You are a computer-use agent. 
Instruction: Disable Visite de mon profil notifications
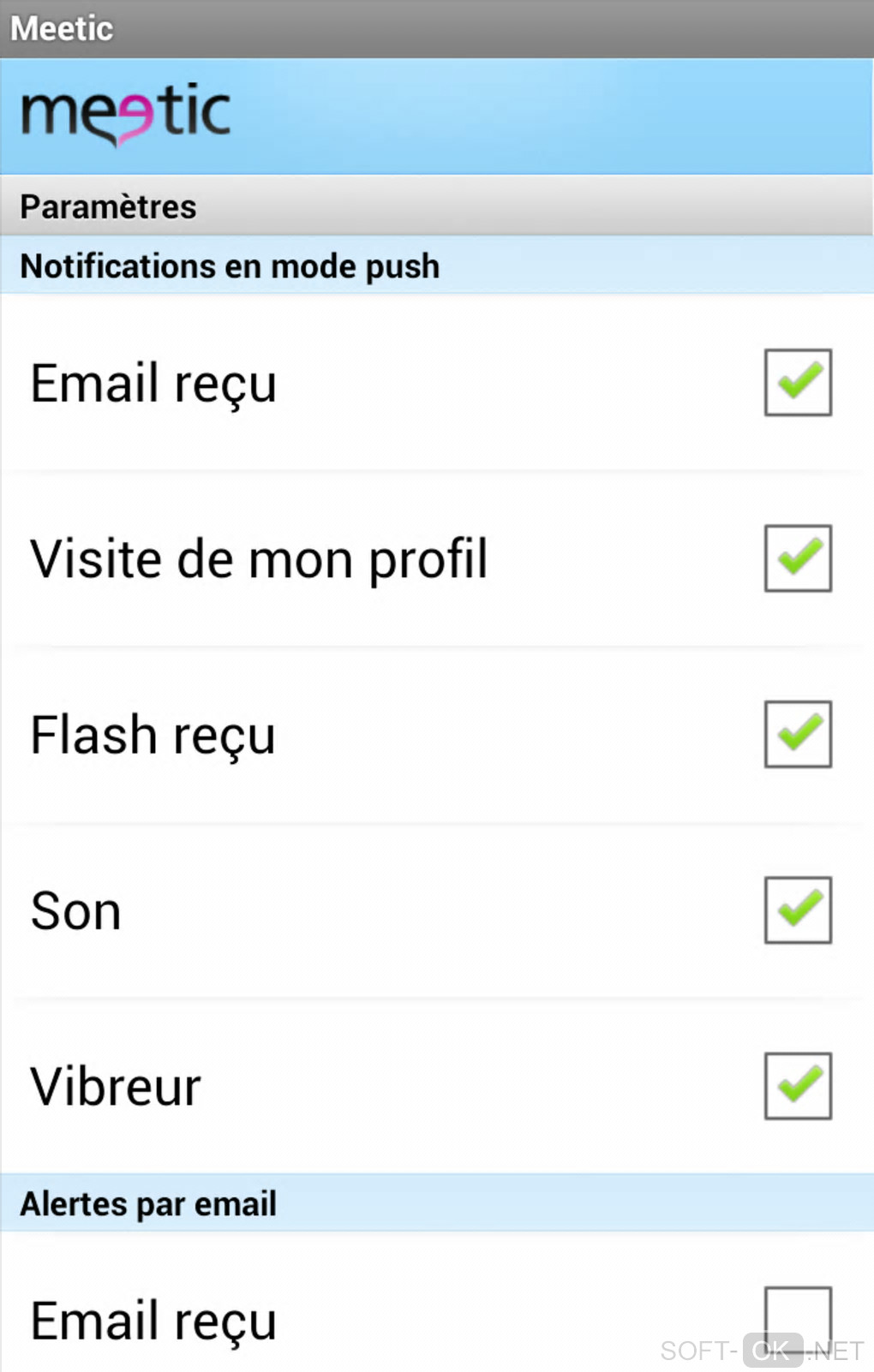coord(798,558)
